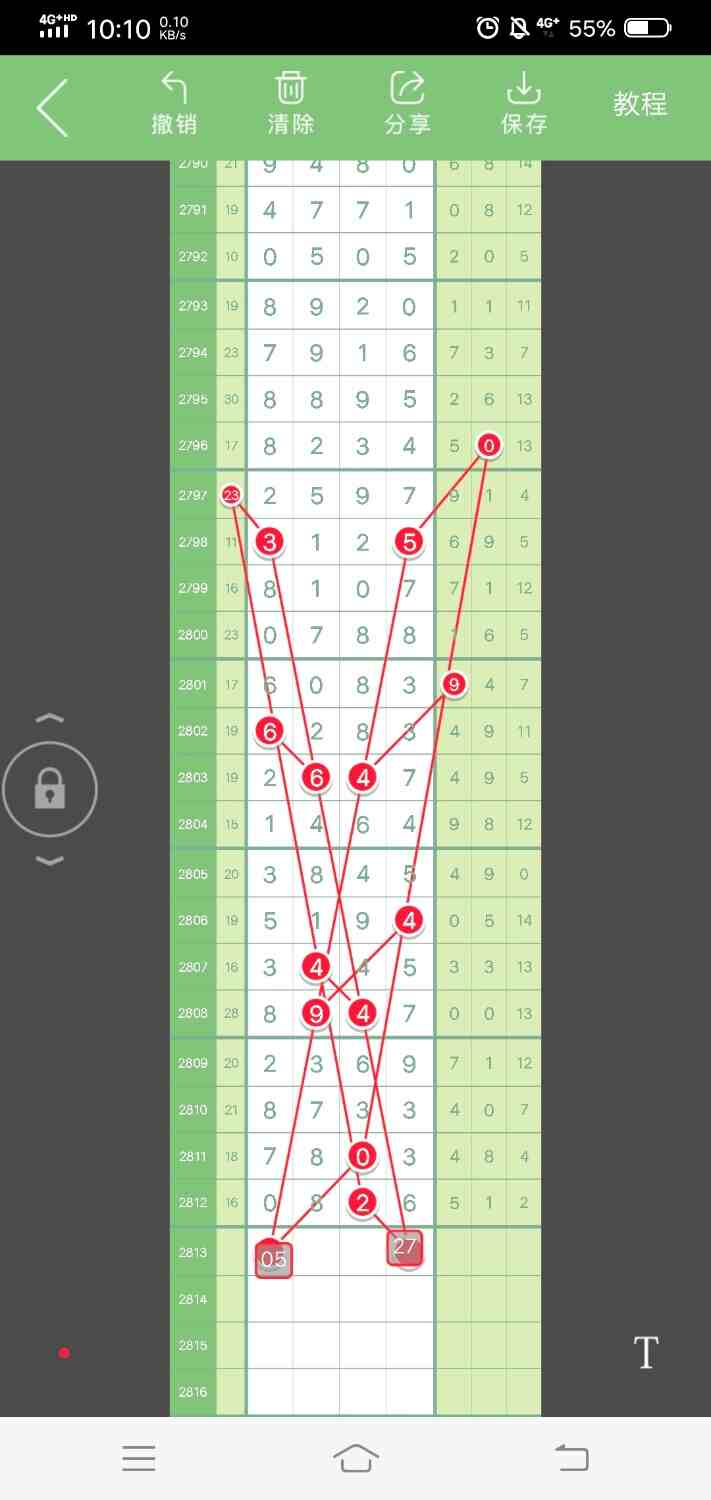Tap the up chevron above the lock

(50, 718)
